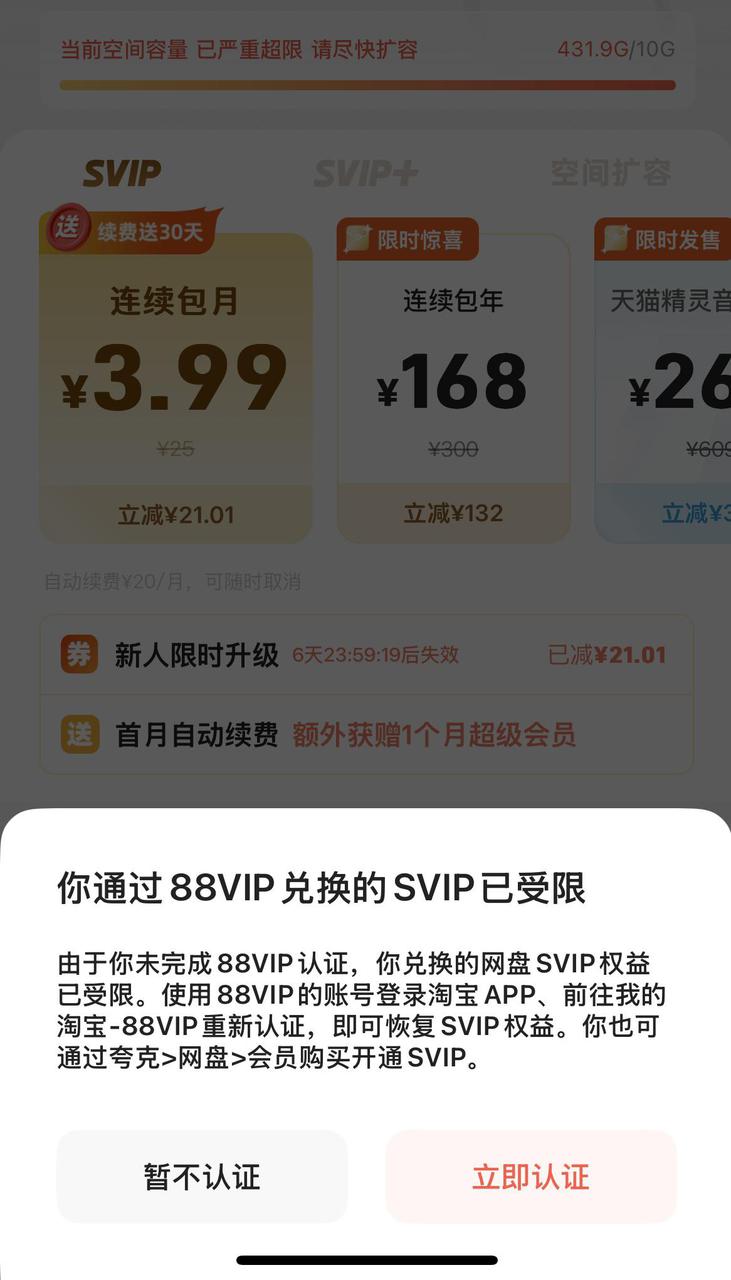Switch to the SVIP+ tab
The image size is (731, 1280).
[366, 173]
